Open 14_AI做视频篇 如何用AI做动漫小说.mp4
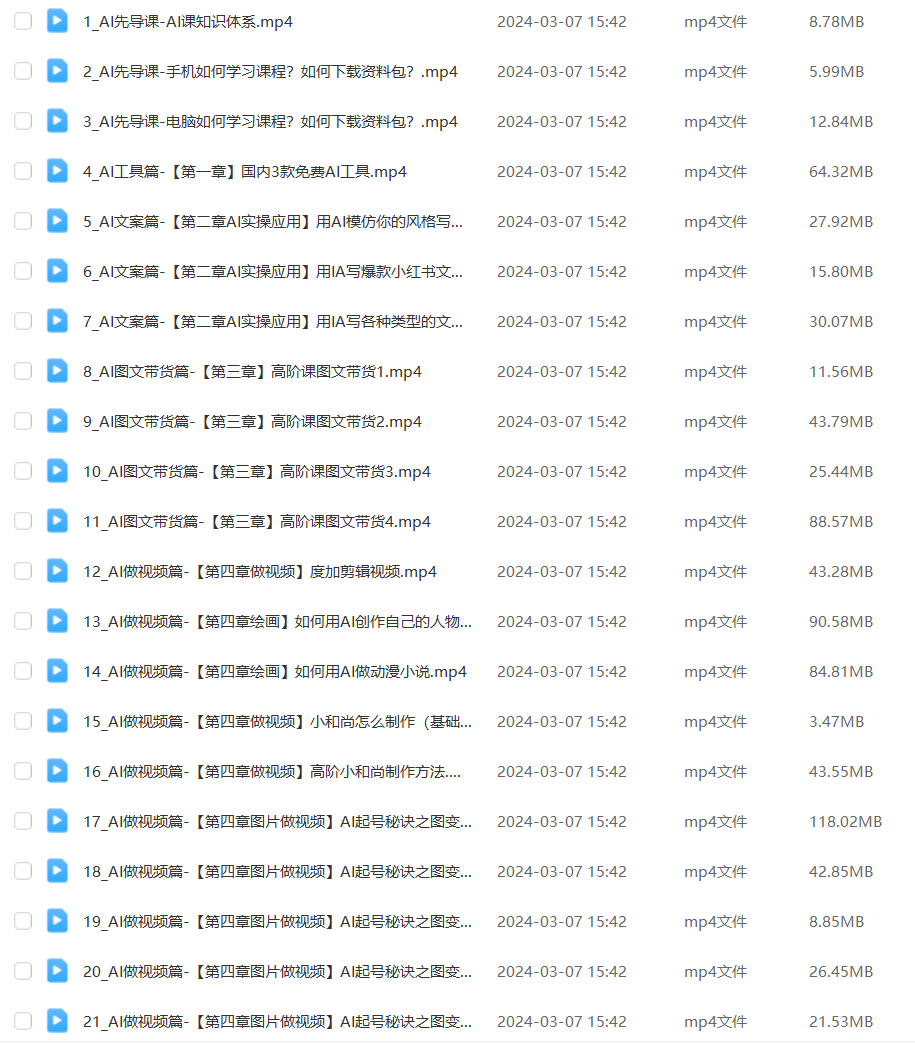Image resolution: width=915 pixels, height=1044 pixels. click(274, 671)
